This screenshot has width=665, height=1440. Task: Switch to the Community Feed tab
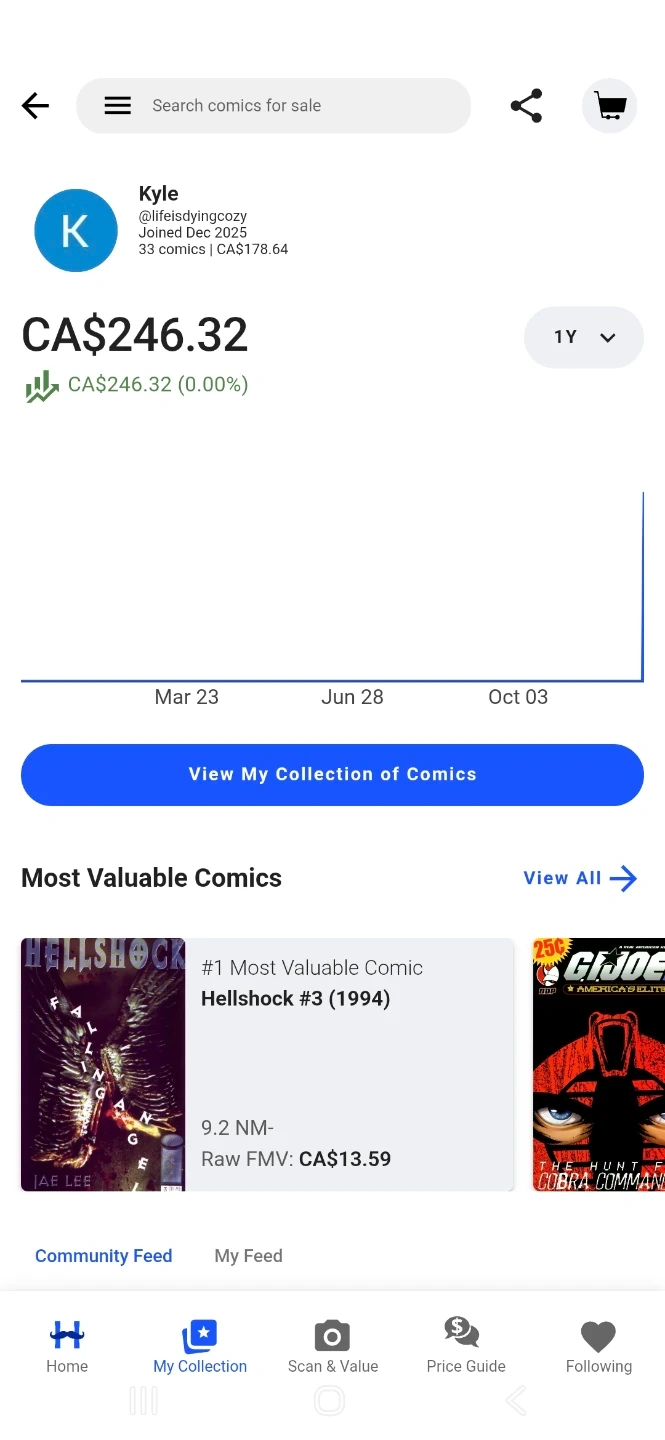[104, 1256]
